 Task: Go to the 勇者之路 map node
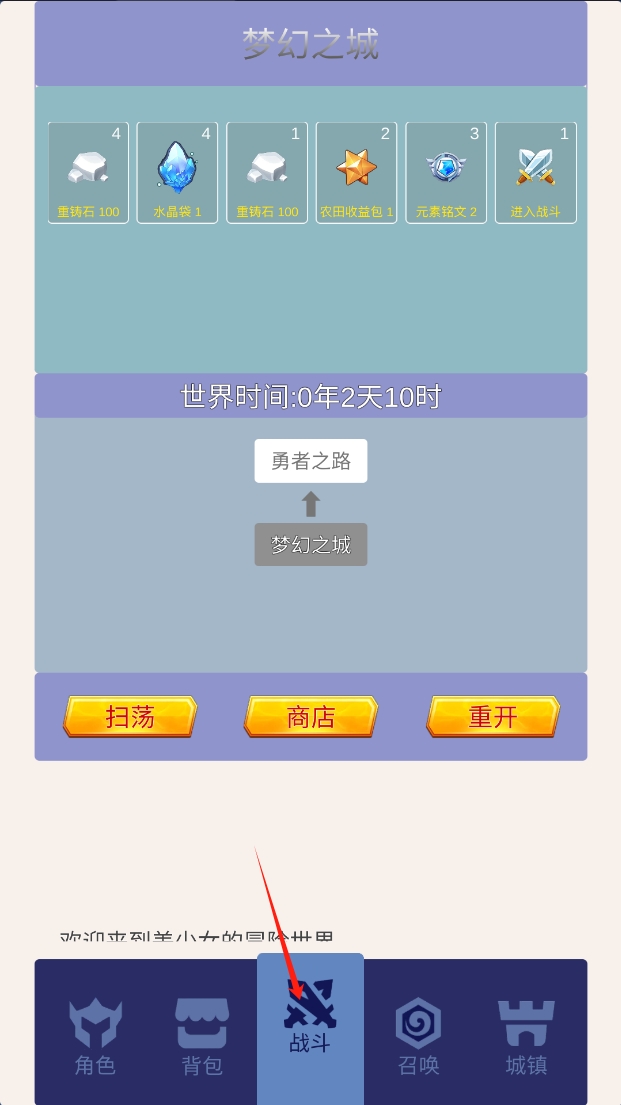311,461
